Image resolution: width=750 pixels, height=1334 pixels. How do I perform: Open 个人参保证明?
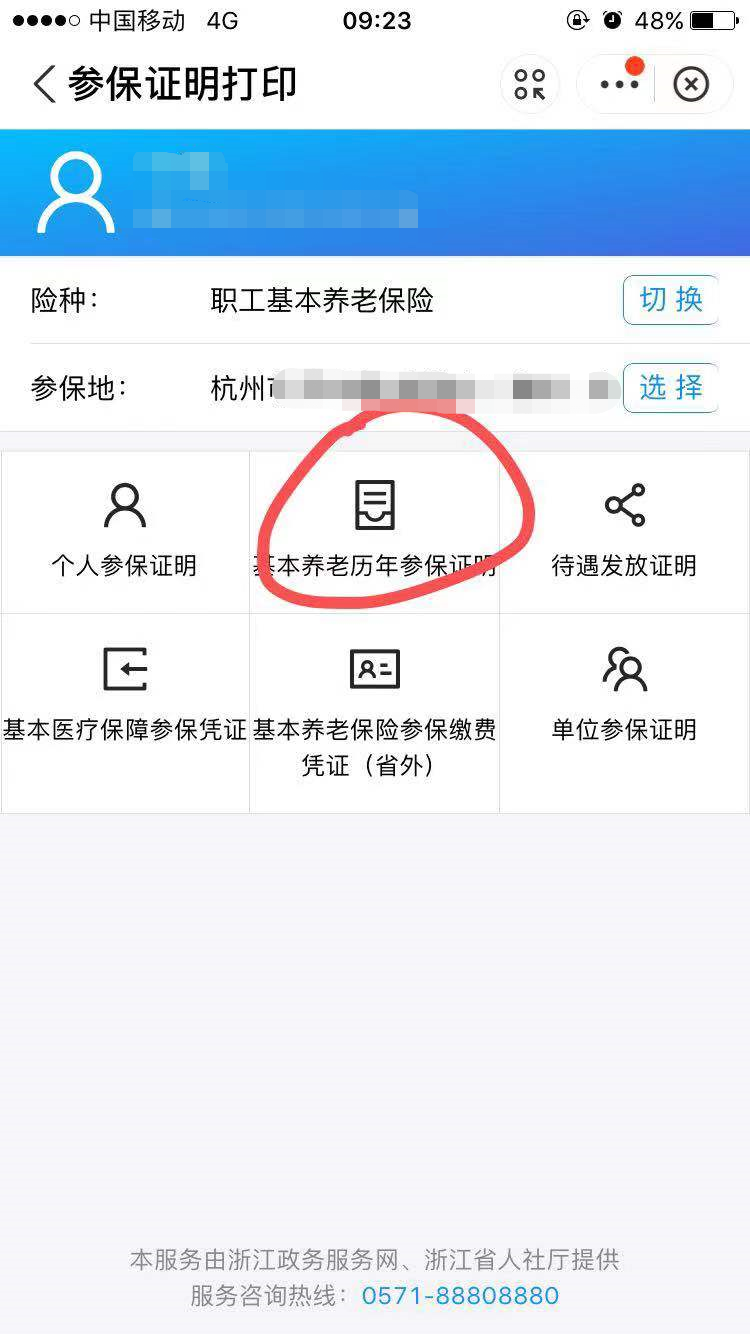pos(125,531)
